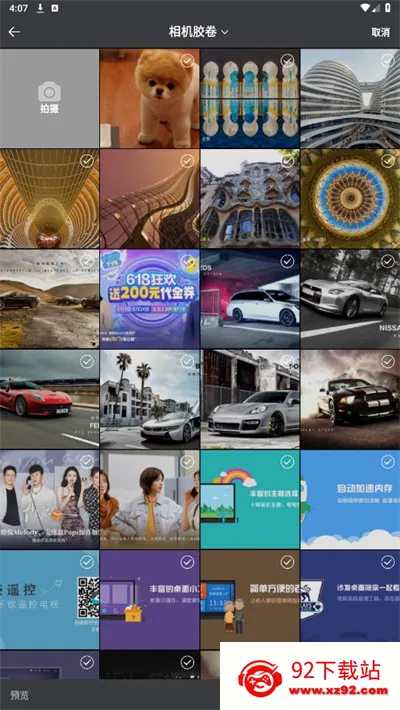Open the 拍摄 camera tile
This screenshot has height=710, width=400.
point(49,98)
